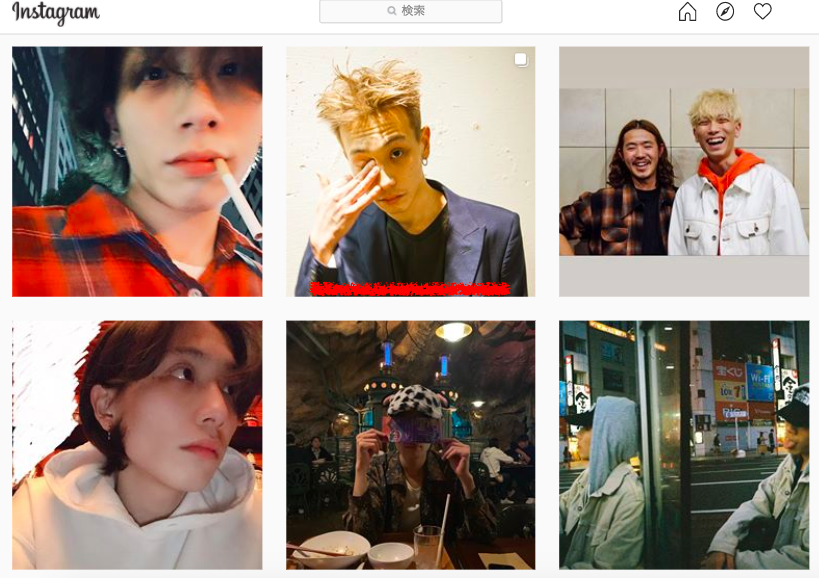
Task: Open the two laughing men post
Action: pos(684,171)
